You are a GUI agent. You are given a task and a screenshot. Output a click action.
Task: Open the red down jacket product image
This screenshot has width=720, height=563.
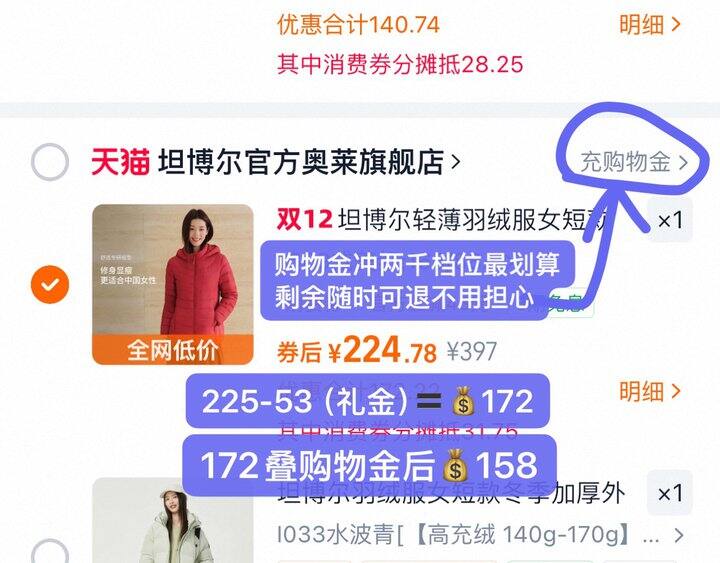coord(173,284)
